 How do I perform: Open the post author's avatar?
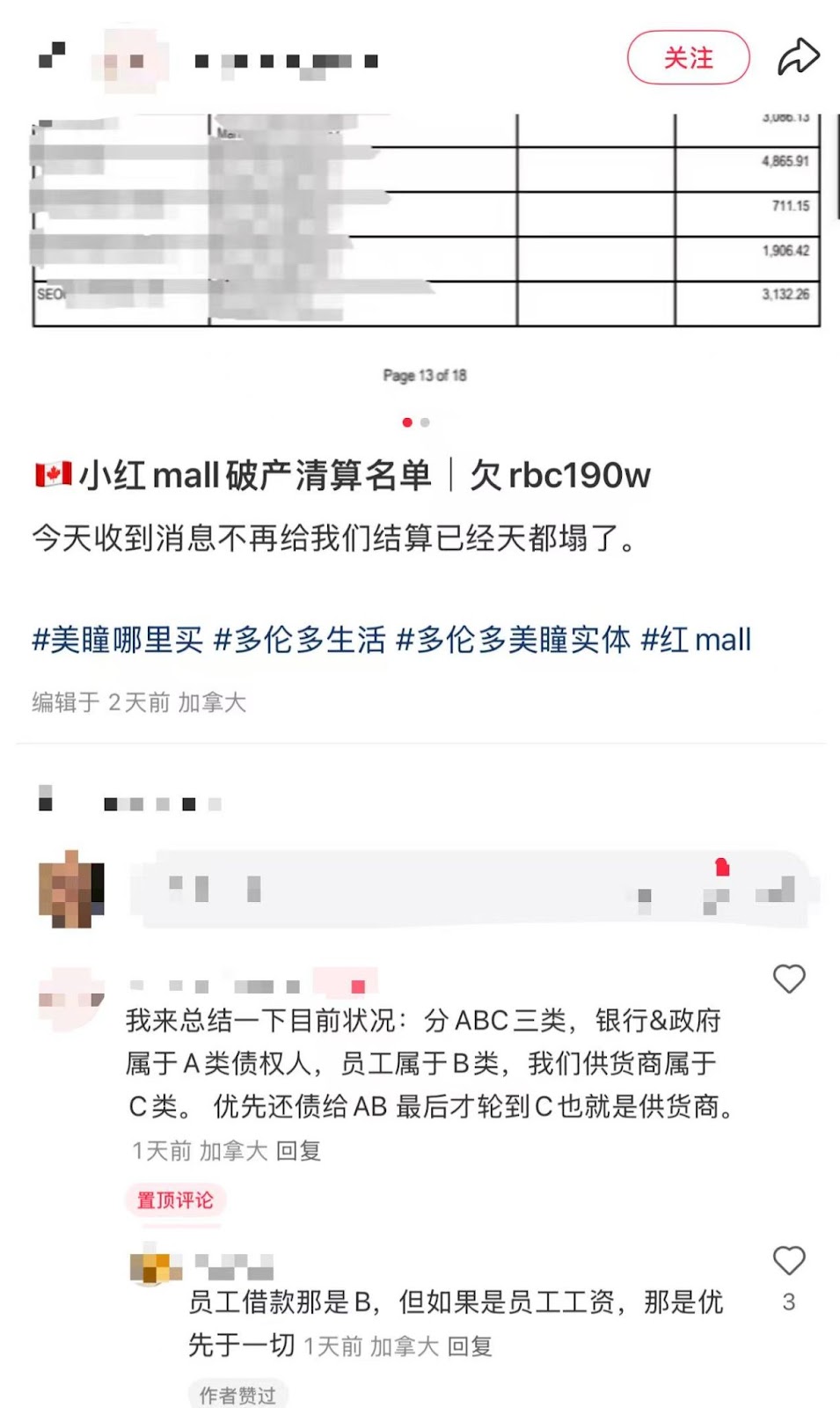[x=130, y=60]
